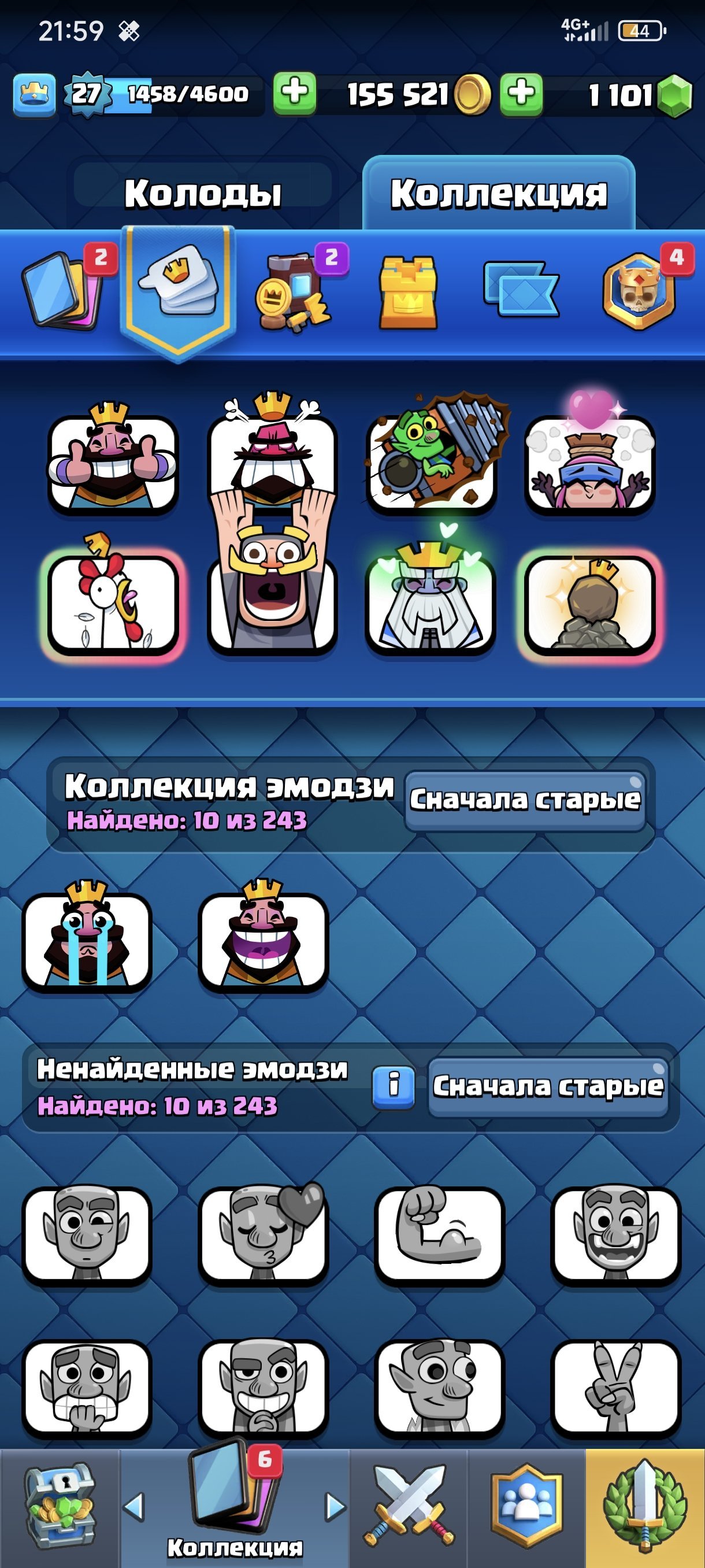
Task: Open the clan social tab
Action: point(526,1506)
